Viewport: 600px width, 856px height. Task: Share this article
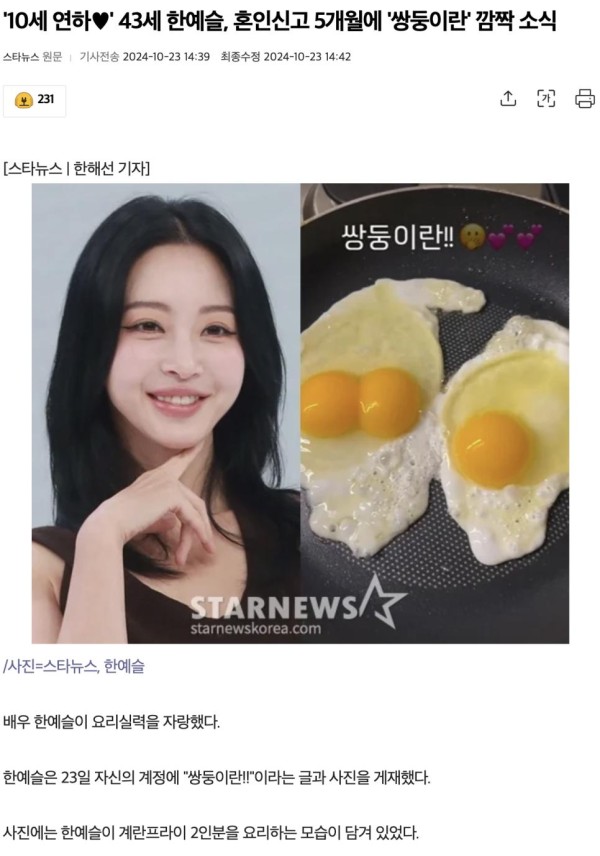click(x=508, y=98)
